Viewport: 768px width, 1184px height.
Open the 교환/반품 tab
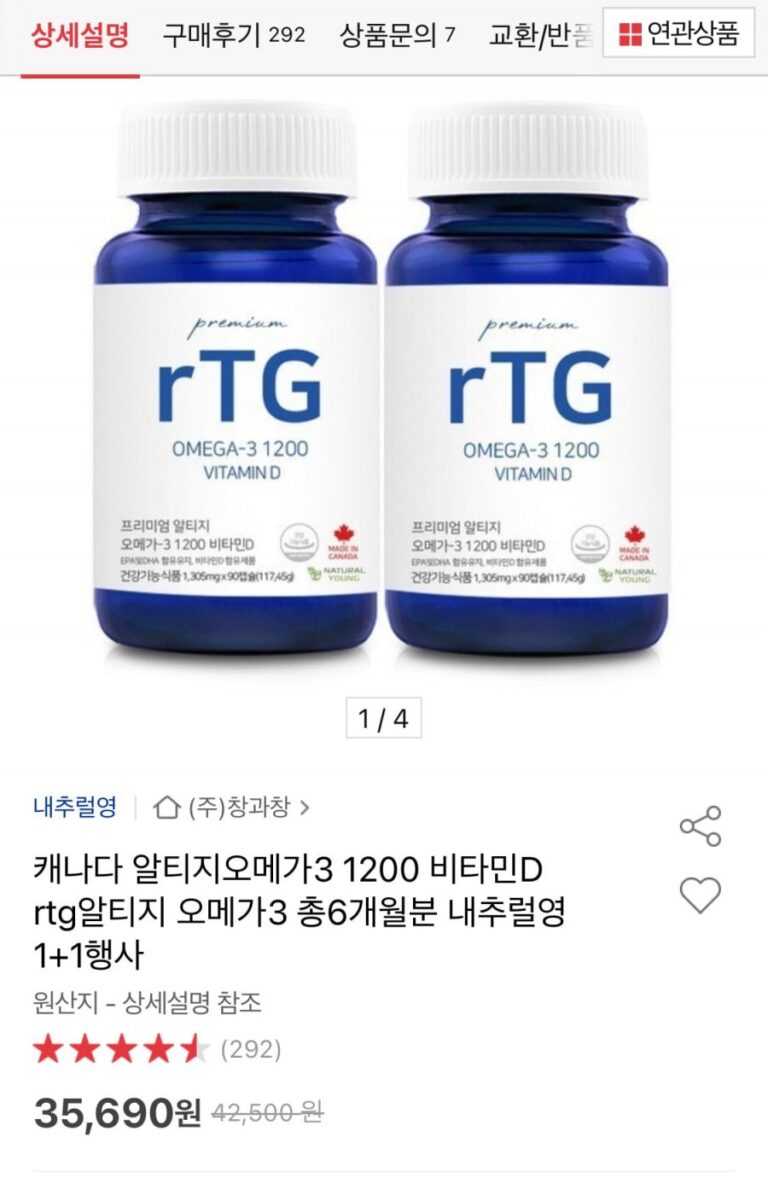[542, 37]
